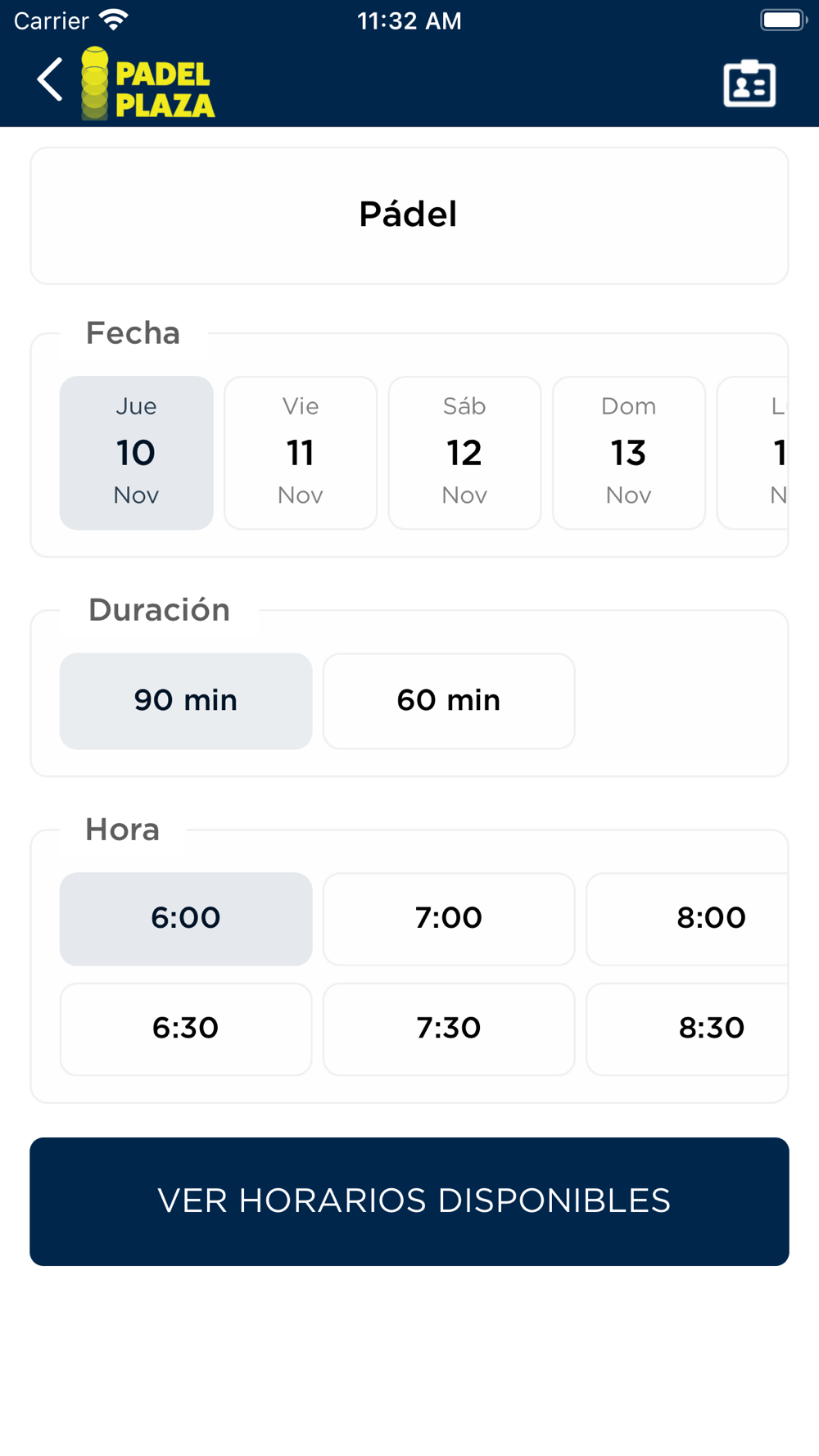Set duration to 90 min
The width and height of the screenshot is (819, 1456).
point(186,700)
